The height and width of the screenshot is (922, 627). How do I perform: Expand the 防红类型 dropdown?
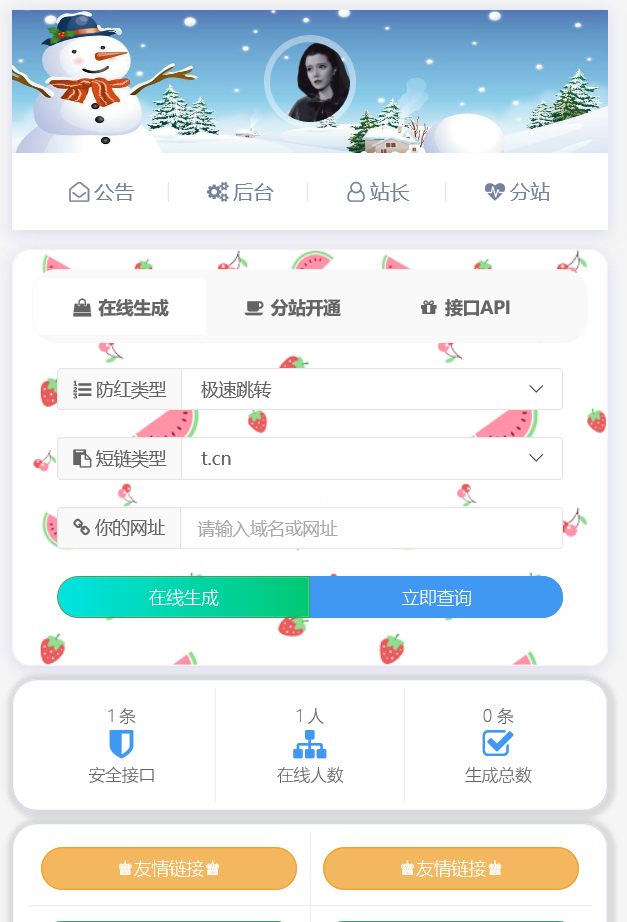click(371, 389)
